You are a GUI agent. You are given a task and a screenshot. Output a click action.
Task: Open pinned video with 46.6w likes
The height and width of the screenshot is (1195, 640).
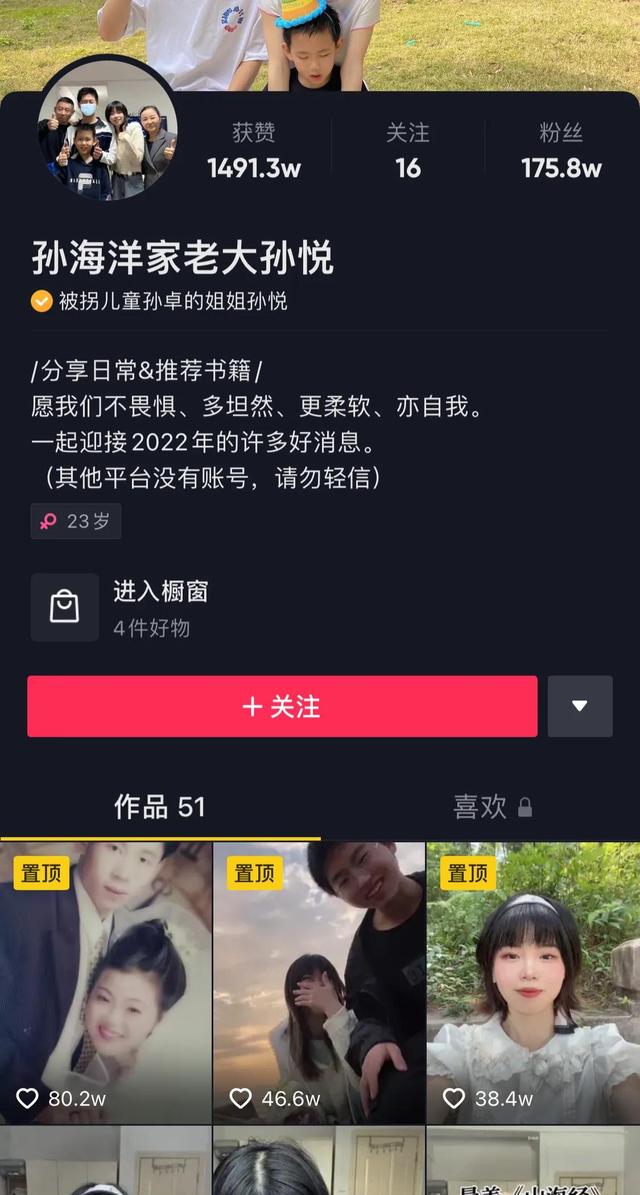click(319, 982)
